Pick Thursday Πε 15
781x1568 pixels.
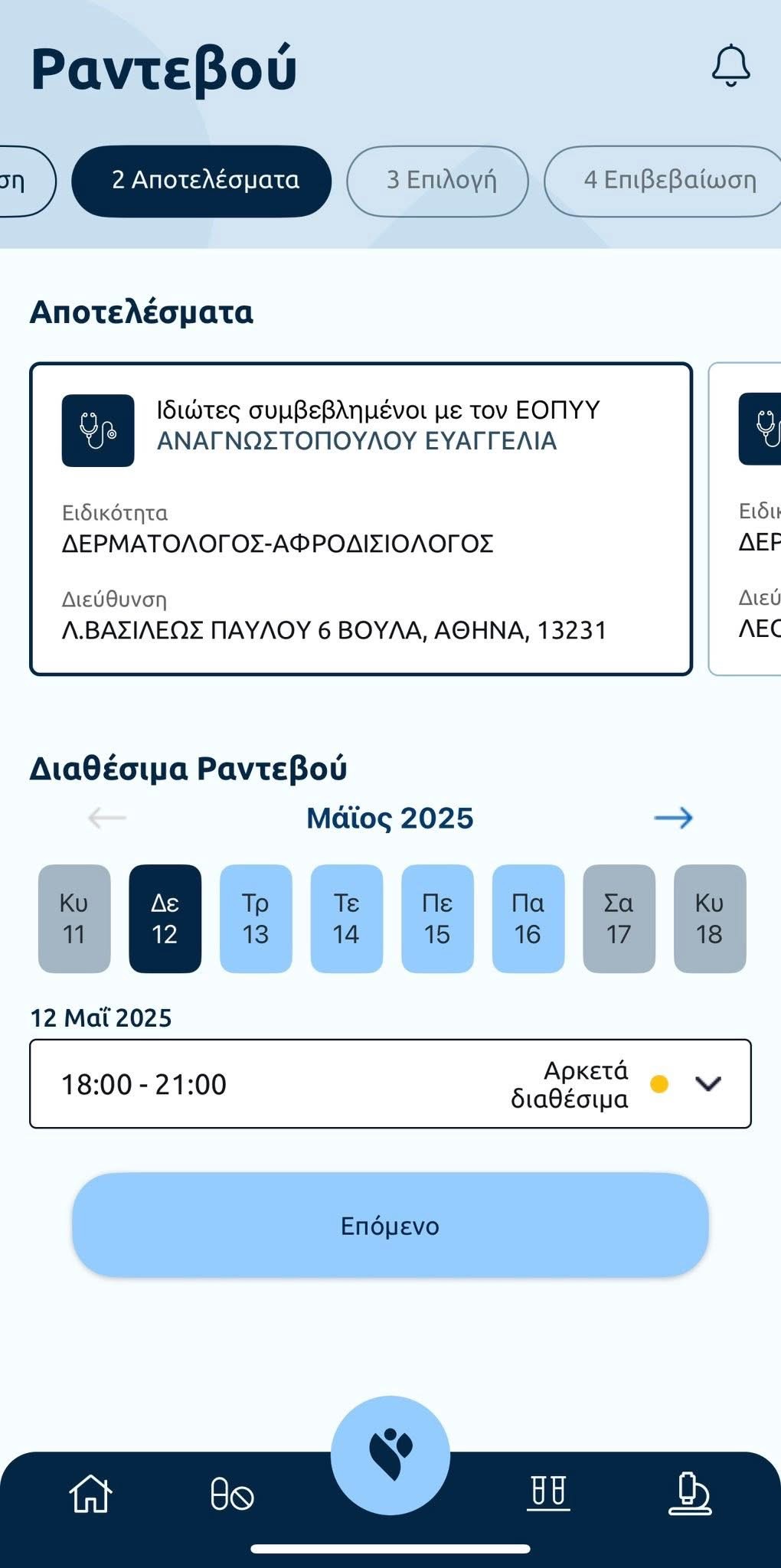pos(437,918)
